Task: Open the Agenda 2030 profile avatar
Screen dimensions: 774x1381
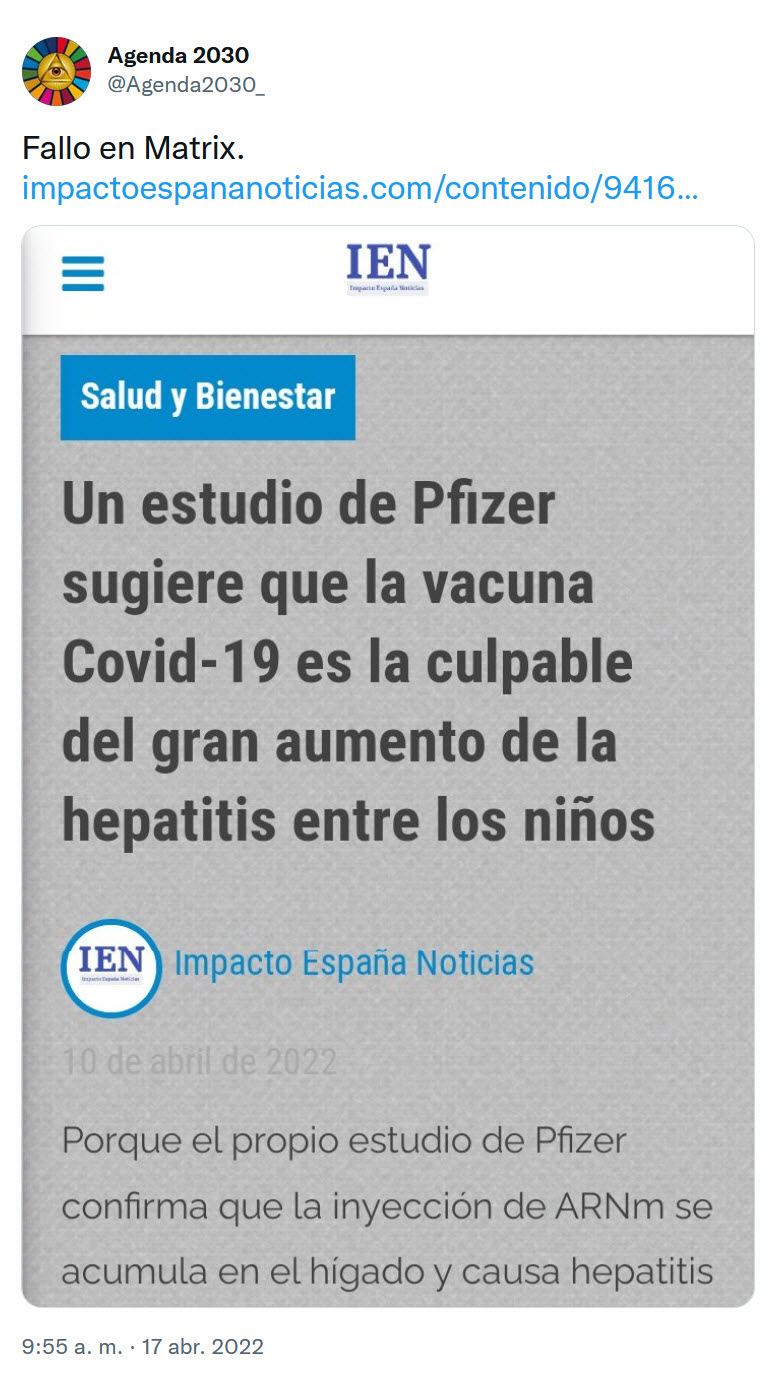Action: click(57, 70)
